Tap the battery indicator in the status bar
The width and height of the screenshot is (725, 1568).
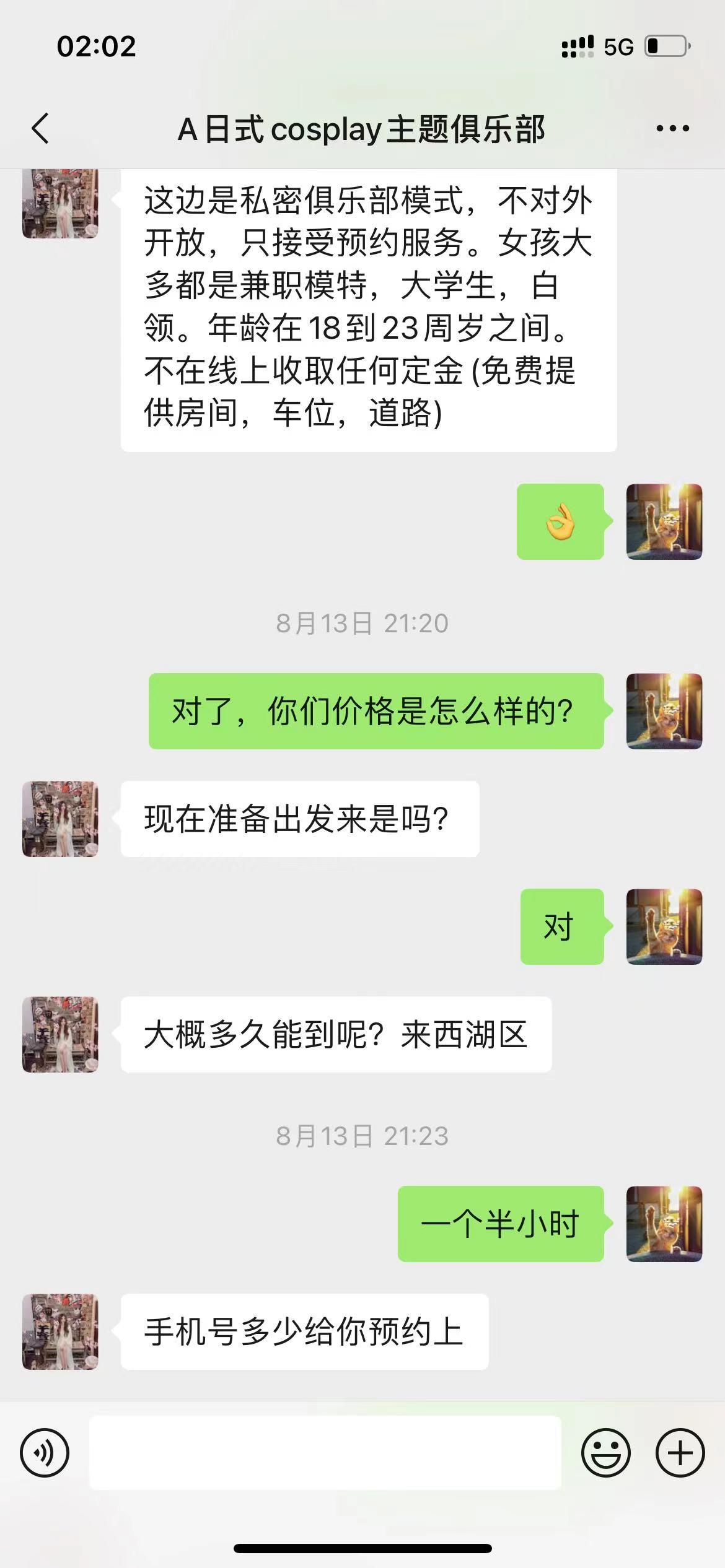[x=666, y=46]
